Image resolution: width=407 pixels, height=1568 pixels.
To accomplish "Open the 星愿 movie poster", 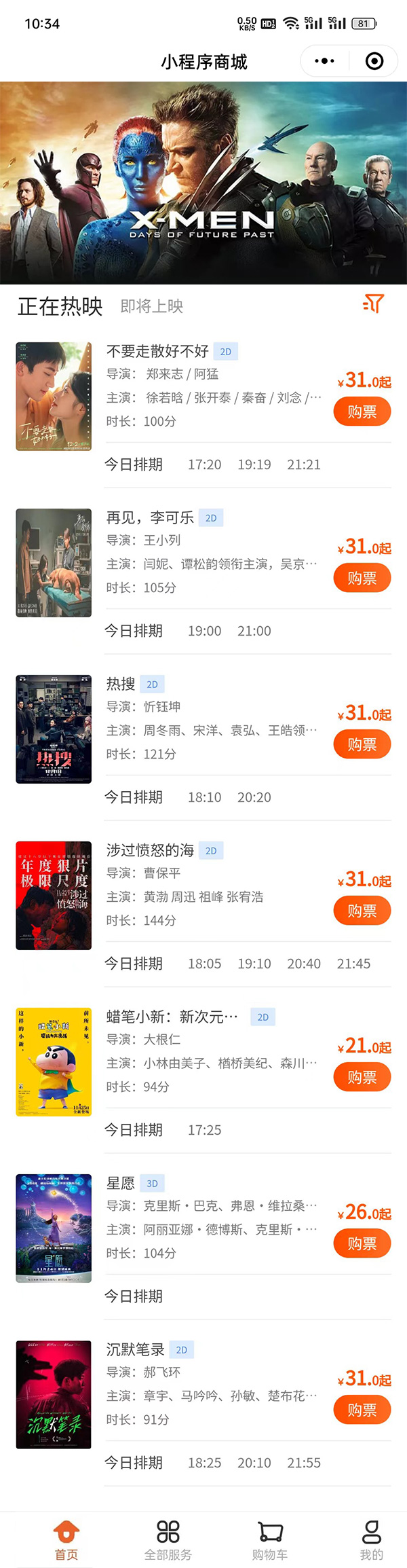I will coord(54,1228).
